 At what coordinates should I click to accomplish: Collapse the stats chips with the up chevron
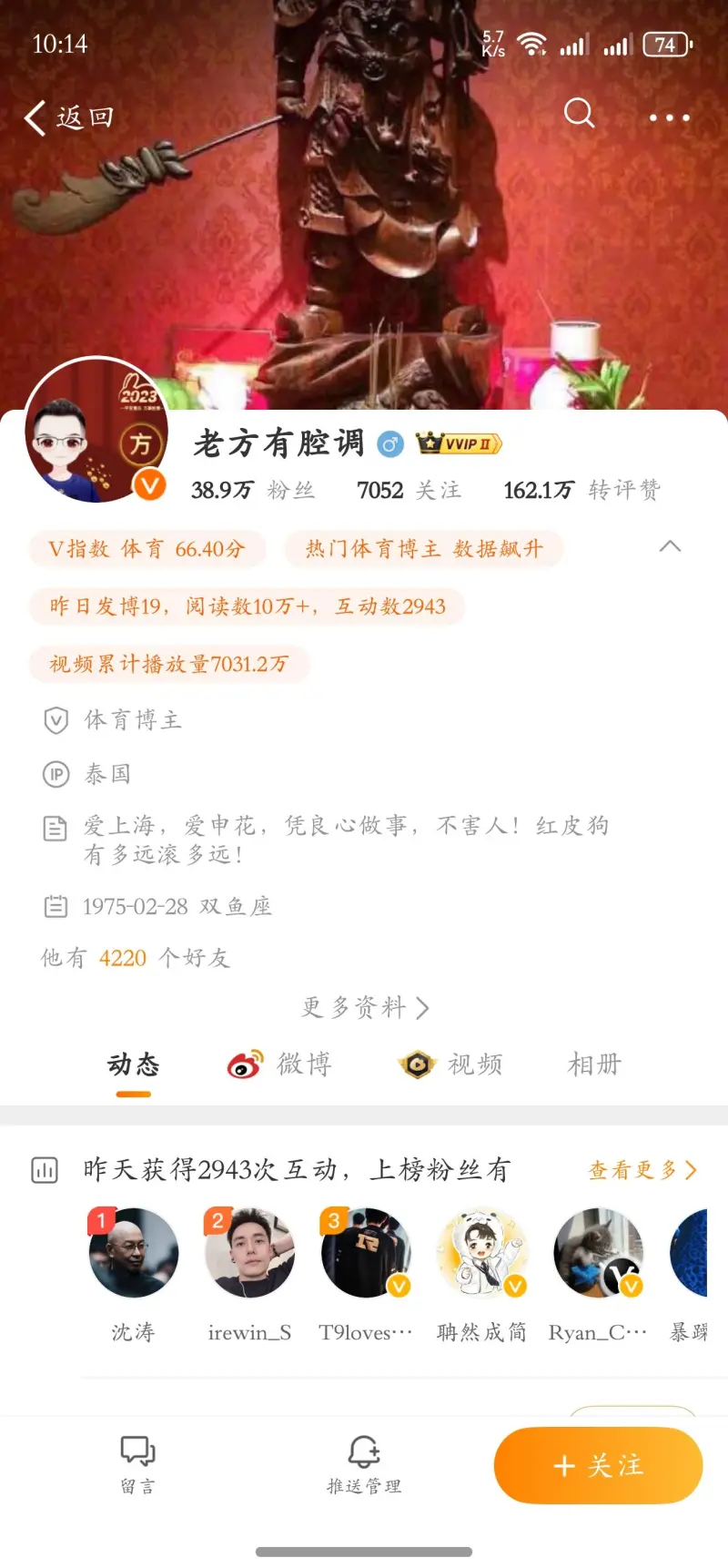coord(670,546)
